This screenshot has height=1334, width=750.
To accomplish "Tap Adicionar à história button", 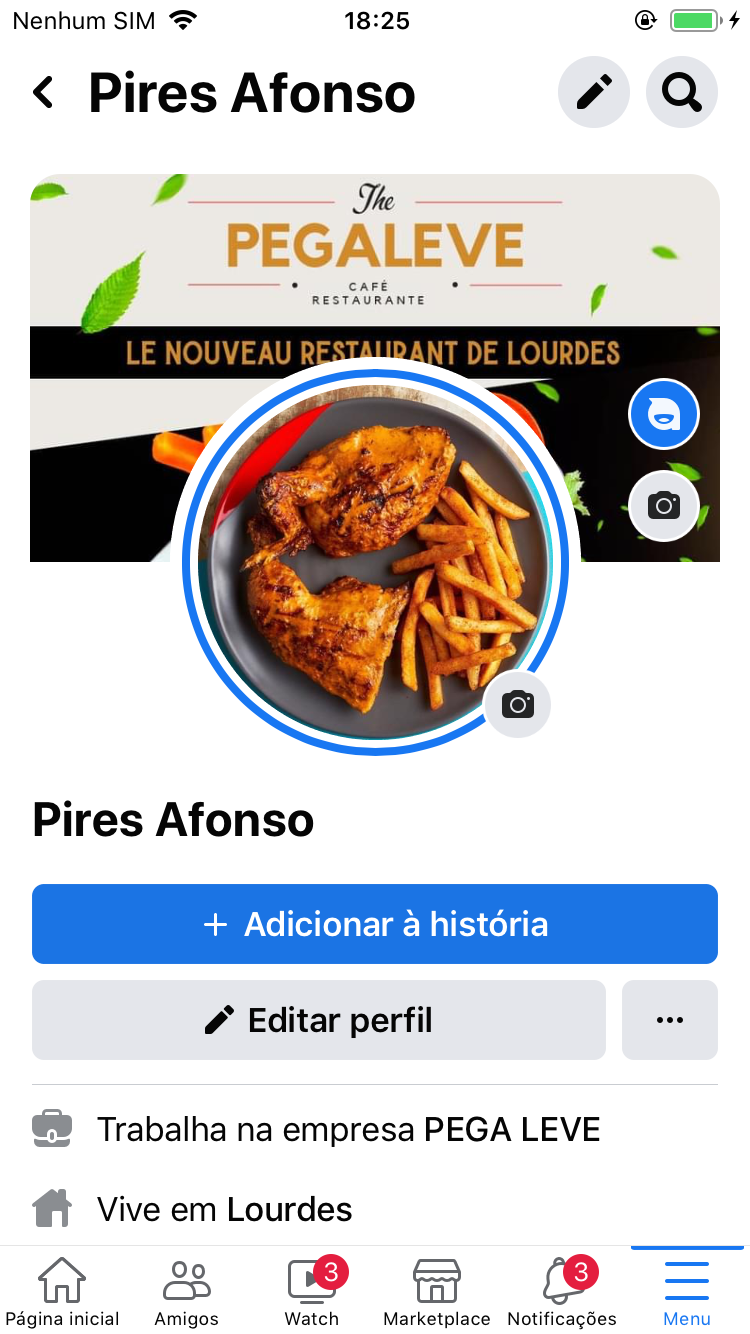I will pos(375,924).
